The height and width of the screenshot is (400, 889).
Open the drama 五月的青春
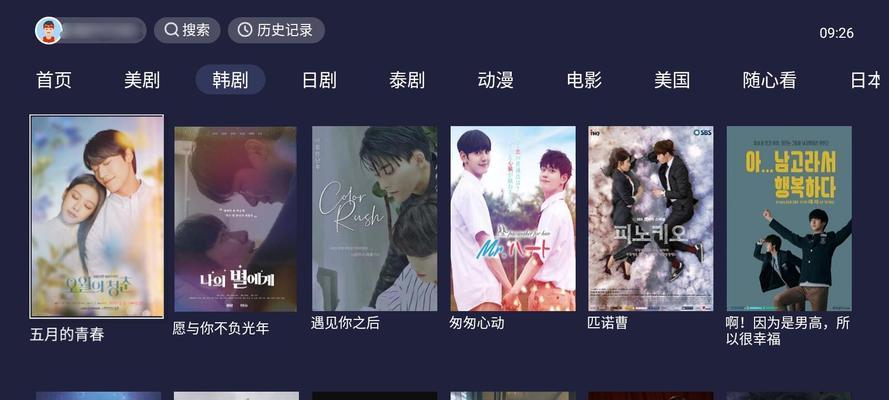coord(97,217)
